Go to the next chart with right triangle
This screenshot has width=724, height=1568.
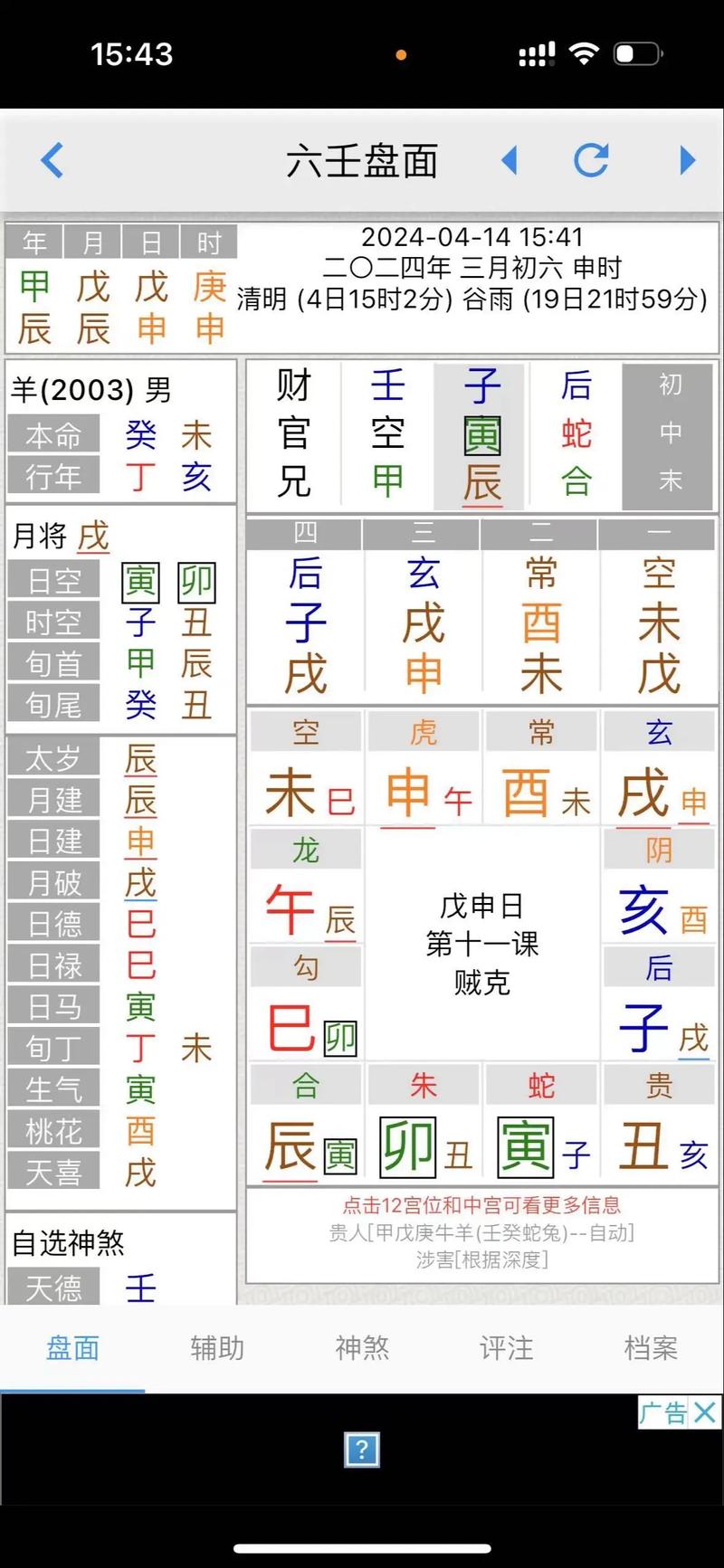688,160
